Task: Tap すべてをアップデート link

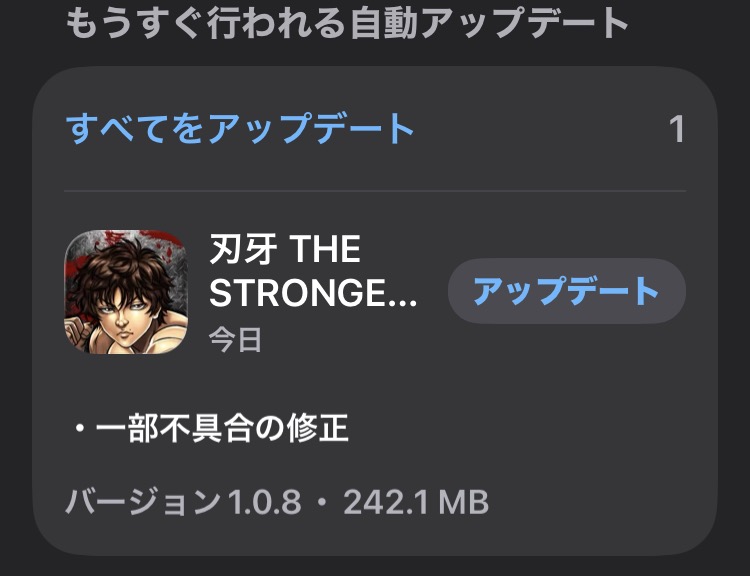Action: [240, 129]
